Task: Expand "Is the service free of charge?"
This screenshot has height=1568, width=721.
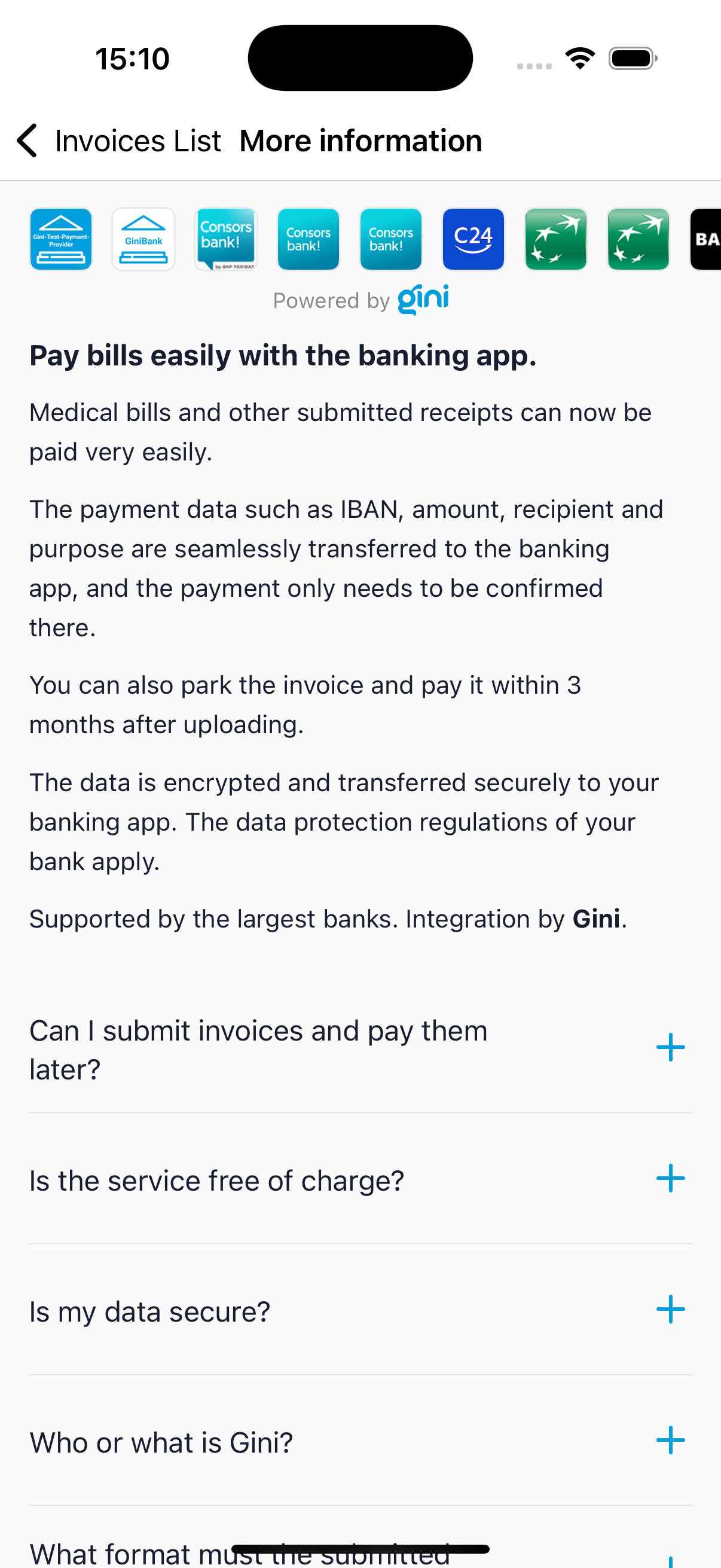Action: tap(360, 1180)
